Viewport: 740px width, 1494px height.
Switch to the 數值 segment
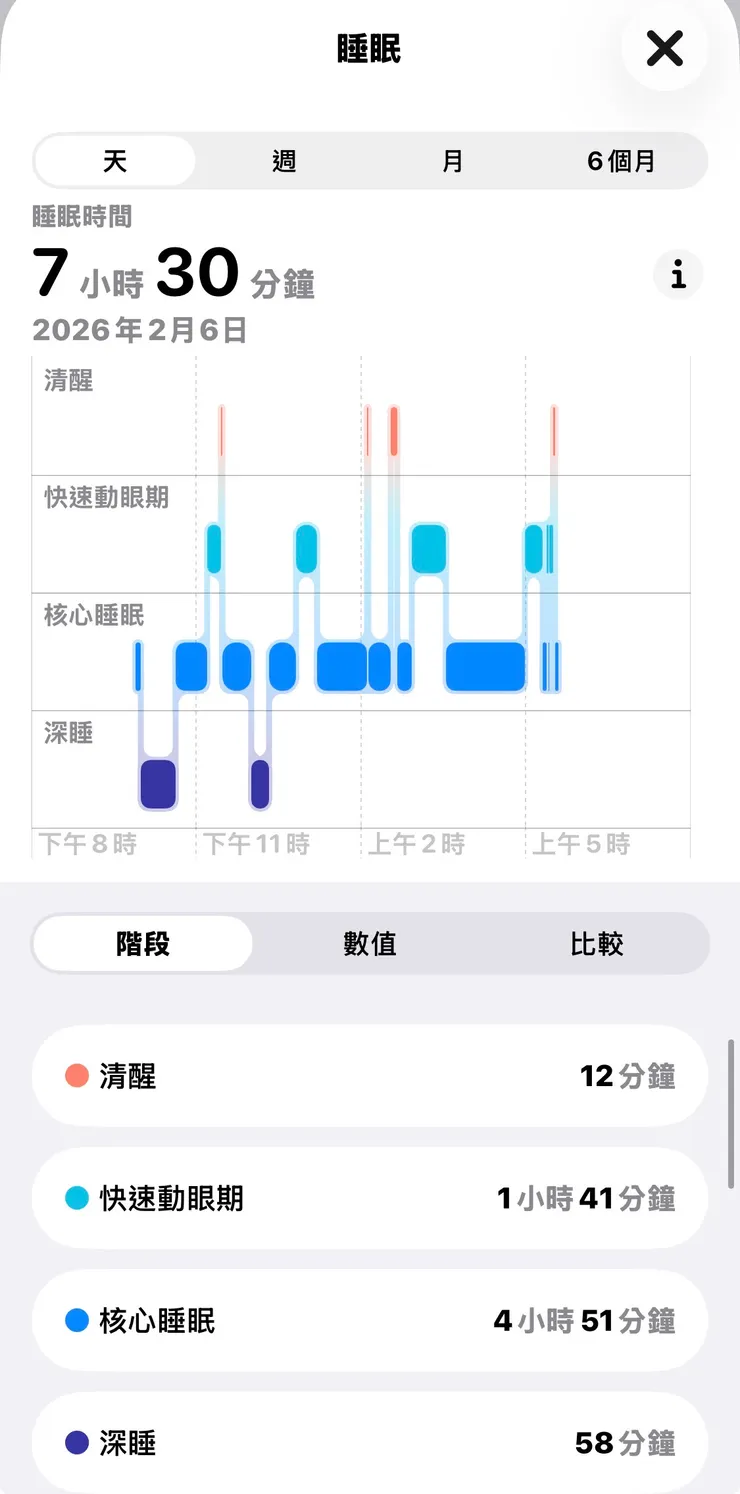tap(370, 943)
